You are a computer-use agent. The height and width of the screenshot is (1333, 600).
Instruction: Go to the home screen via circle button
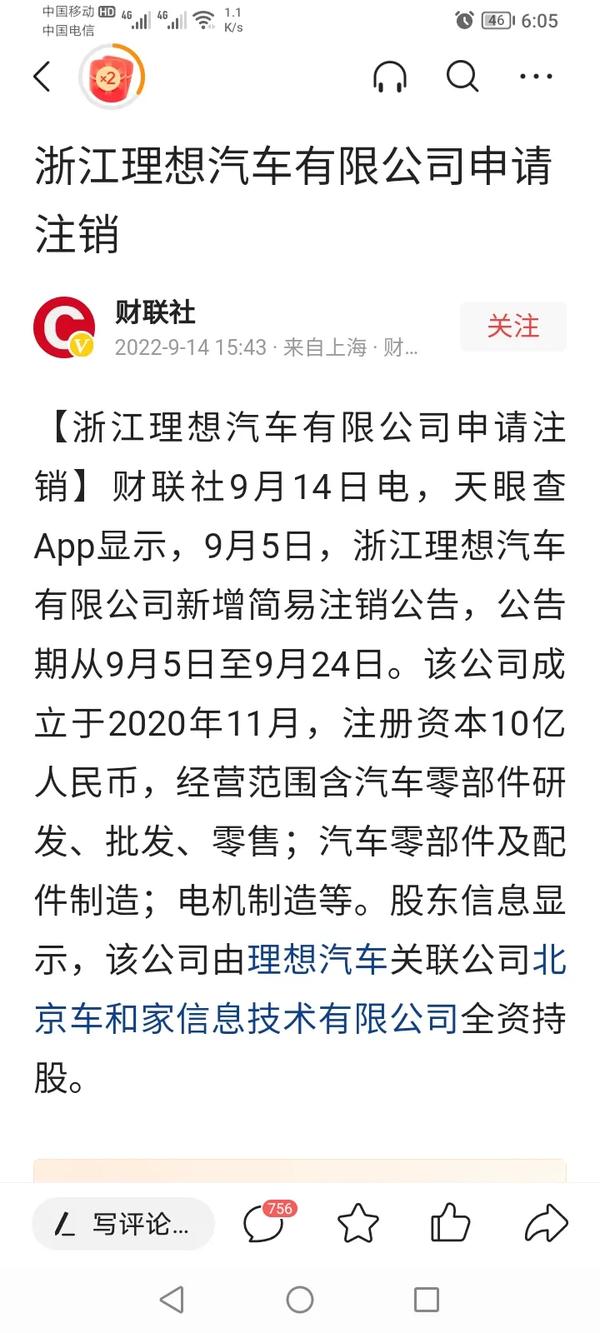pos(300,1299)
